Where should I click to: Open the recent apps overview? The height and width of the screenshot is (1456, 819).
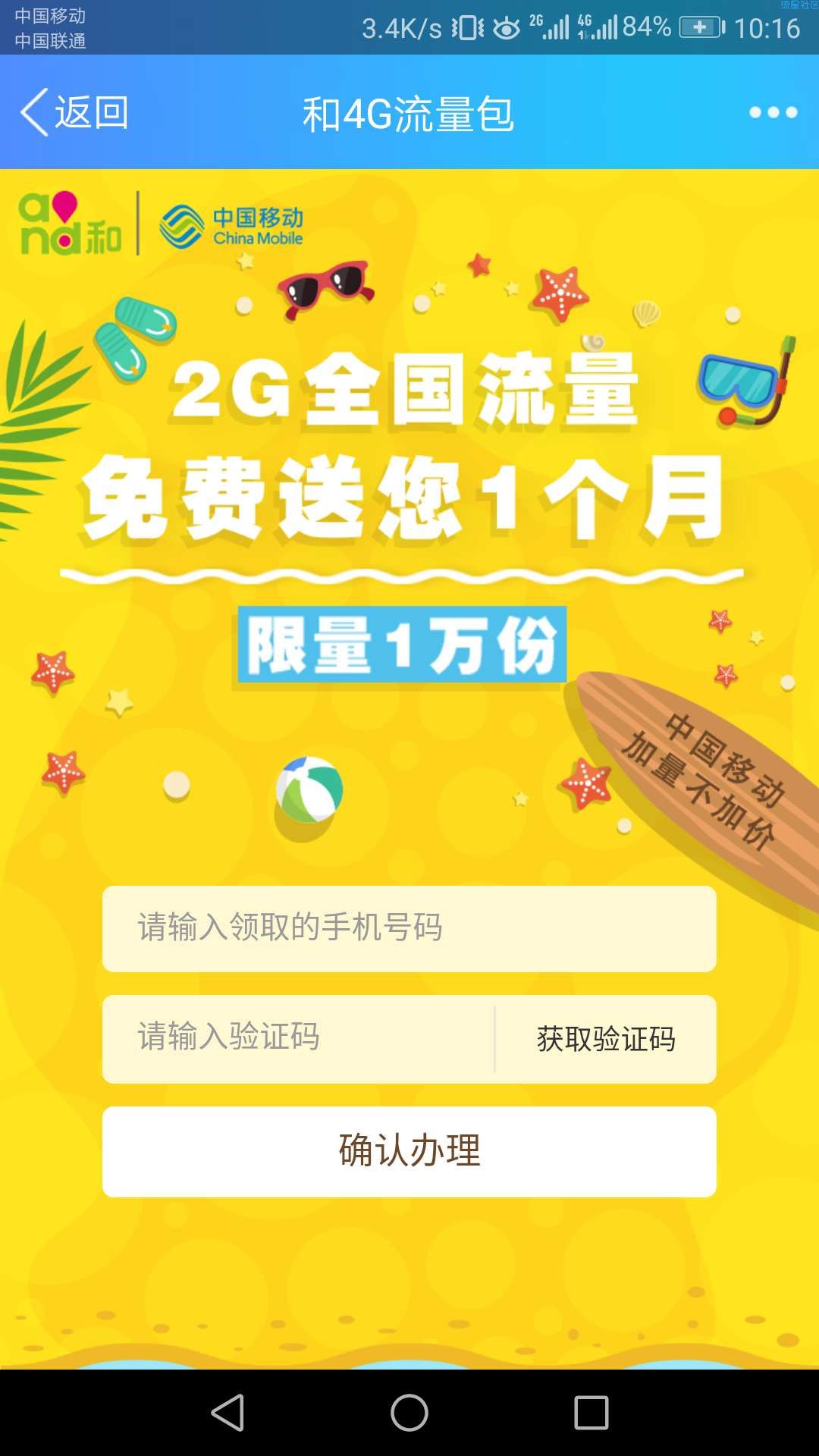tap(591, 1413)
